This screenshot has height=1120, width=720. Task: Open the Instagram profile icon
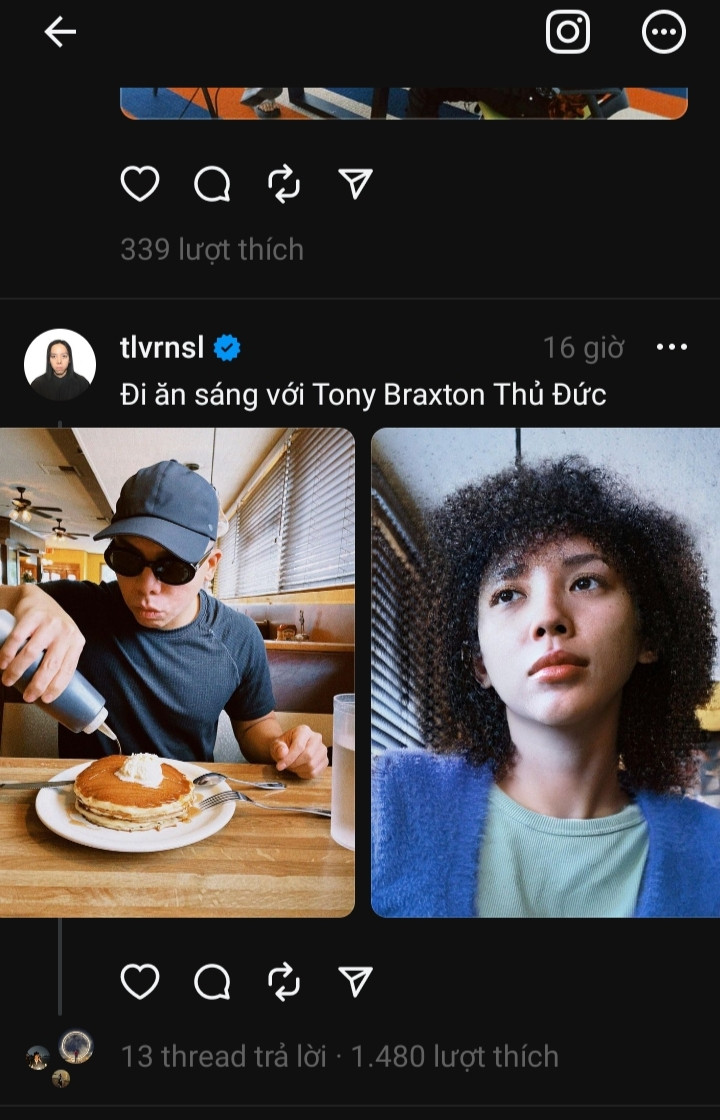[x=567, y=32]
